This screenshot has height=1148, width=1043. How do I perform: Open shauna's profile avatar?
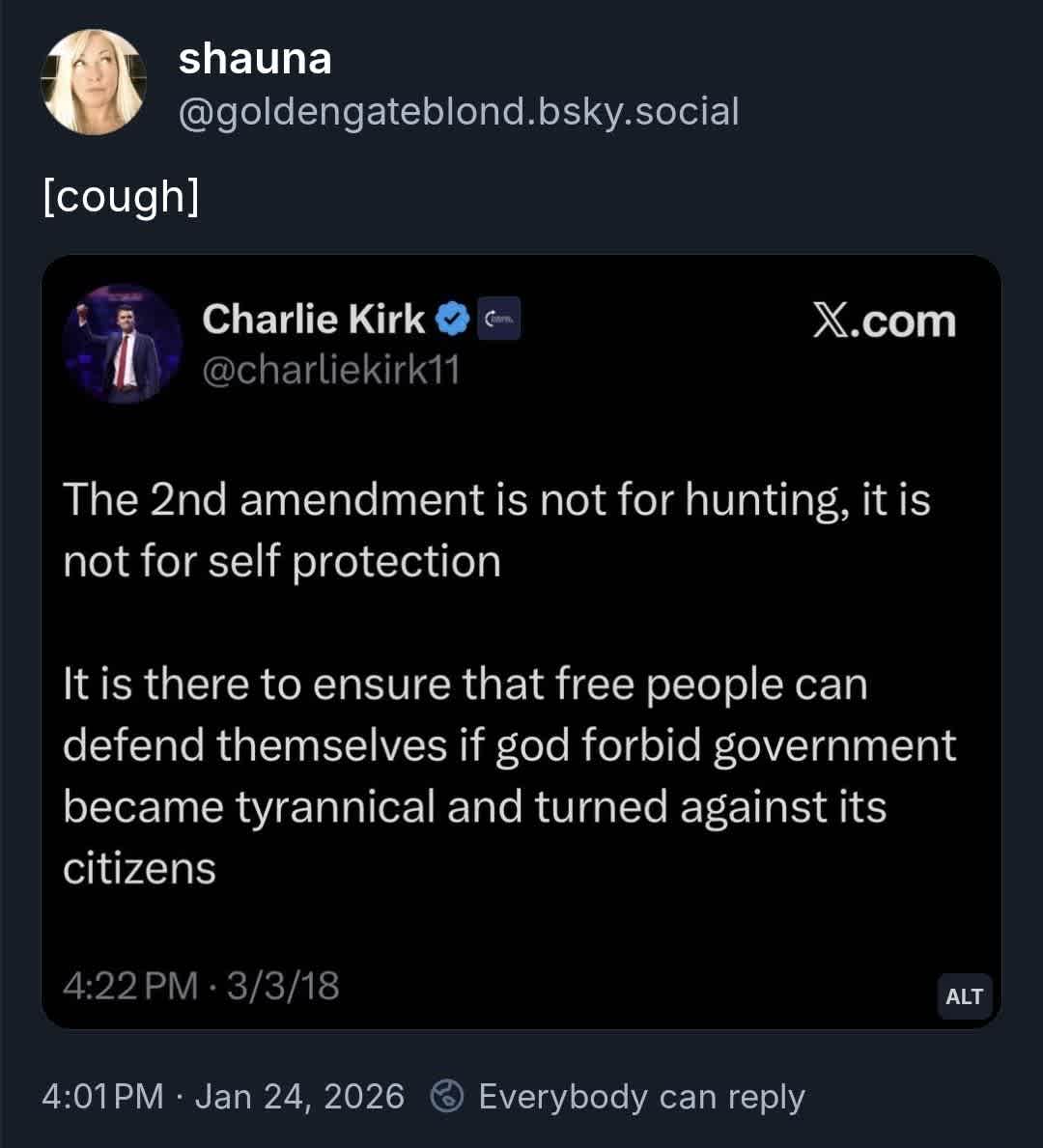pos(94,82)
